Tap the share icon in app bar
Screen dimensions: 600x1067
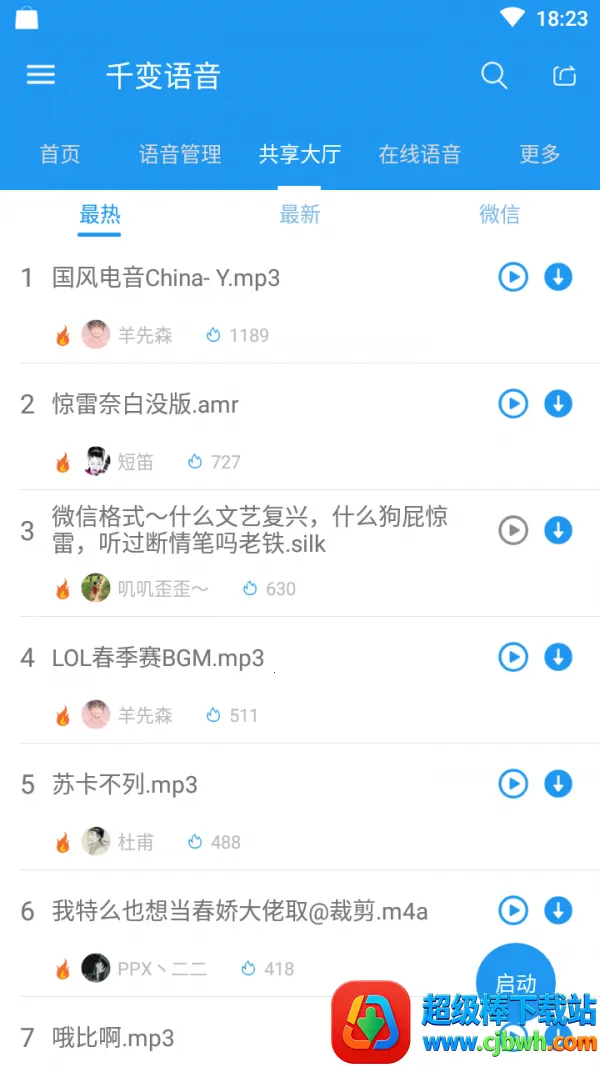point(564,75)
